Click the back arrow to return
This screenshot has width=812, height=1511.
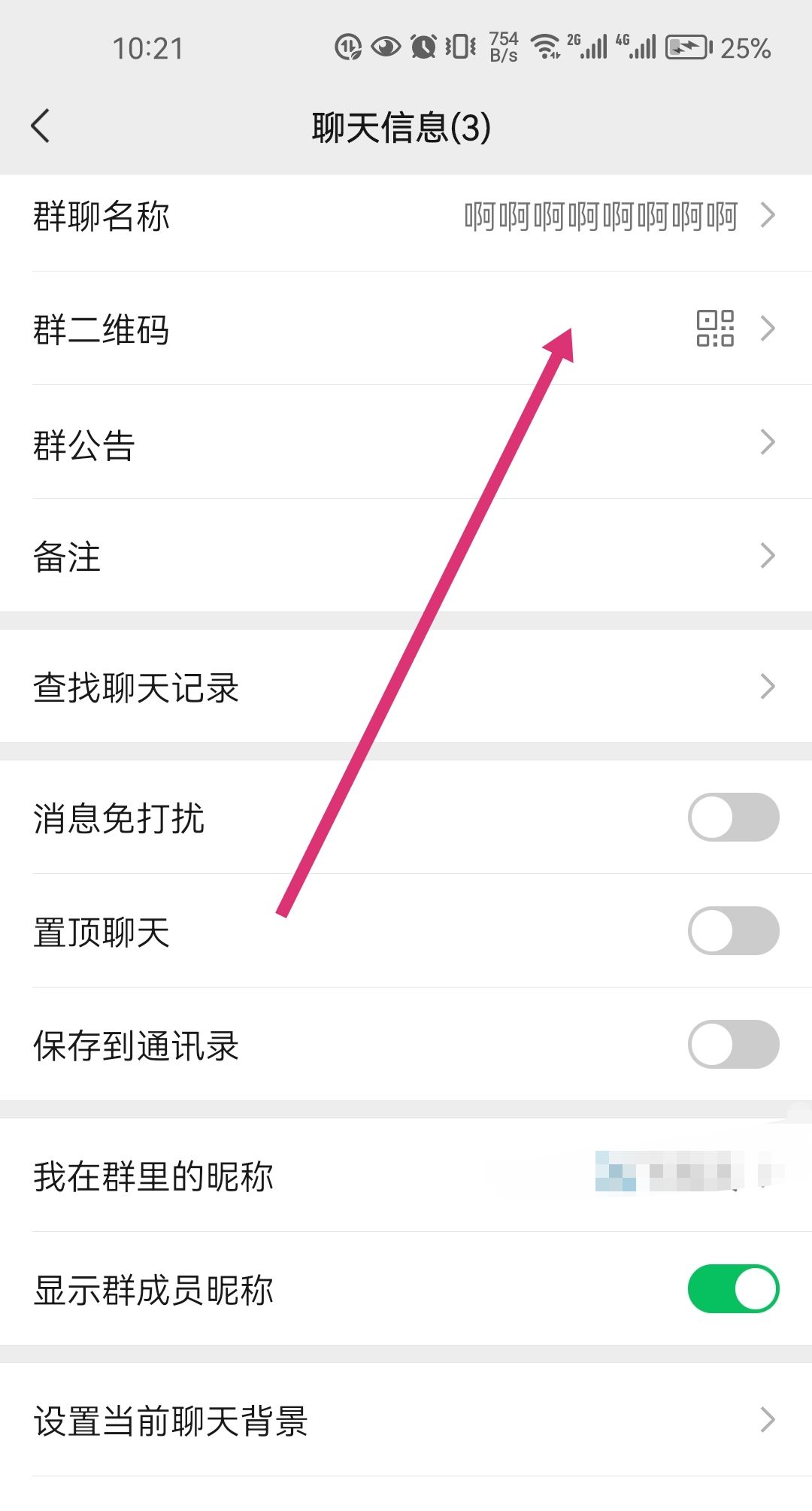(41, 126)
